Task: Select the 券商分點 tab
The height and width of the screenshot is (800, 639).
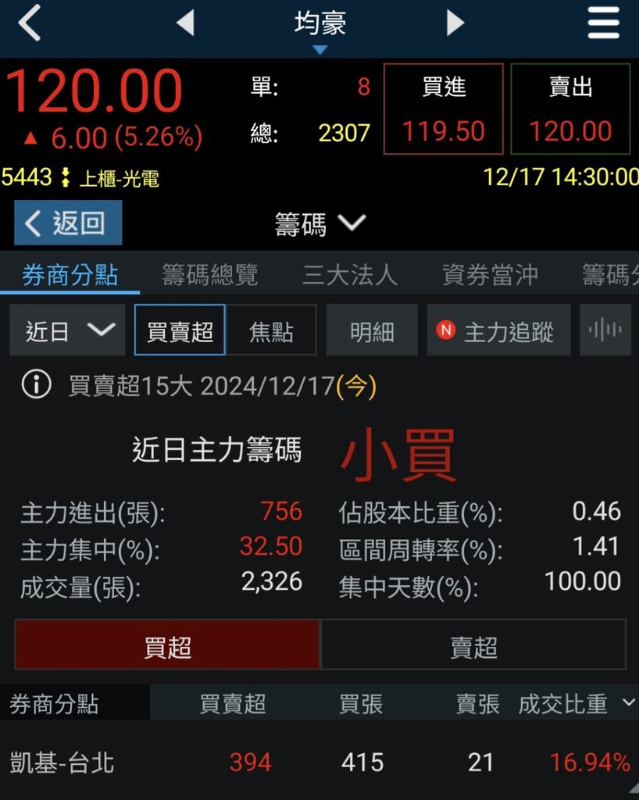Action: click(x=70, y=275)
